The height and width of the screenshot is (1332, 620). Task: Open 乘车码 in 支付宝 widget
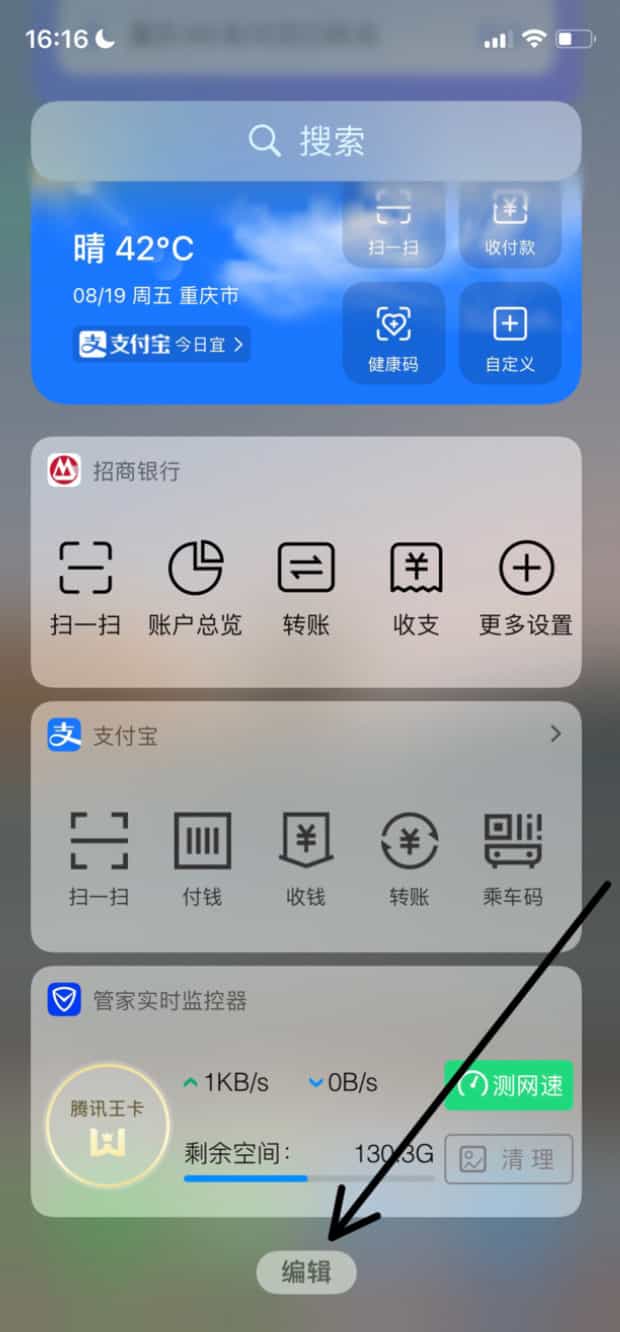(513, 856)
